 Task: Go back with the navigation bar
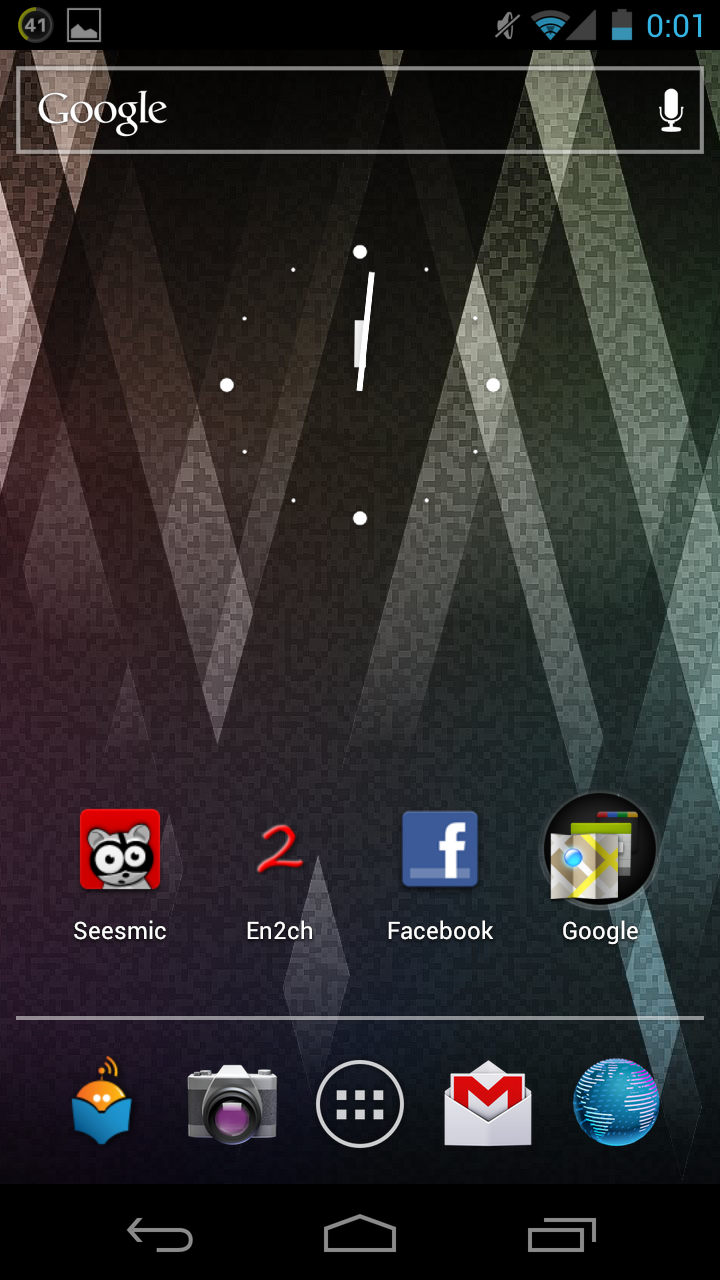pos(160,1235)
